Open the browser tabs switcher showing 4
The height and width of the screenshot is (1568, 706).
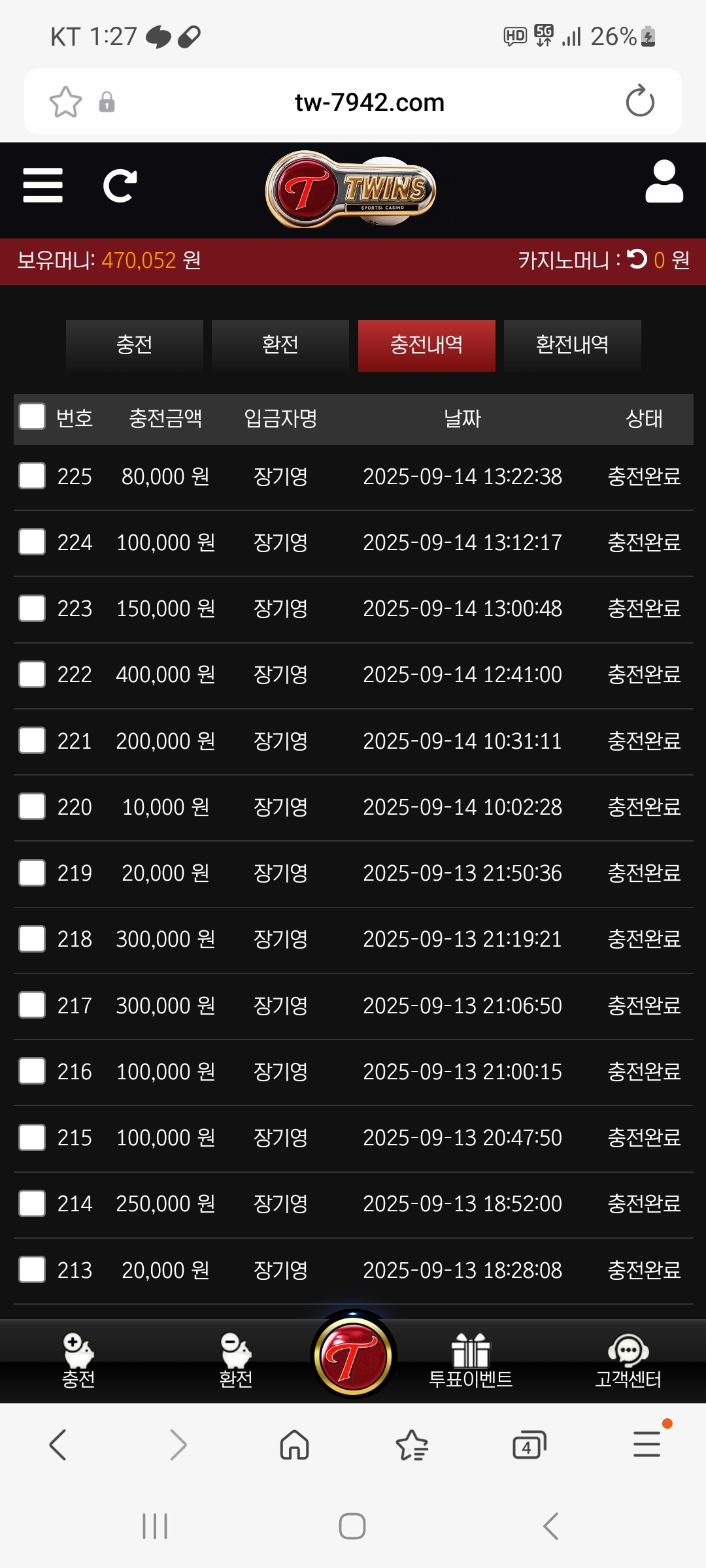[529, 1445]
